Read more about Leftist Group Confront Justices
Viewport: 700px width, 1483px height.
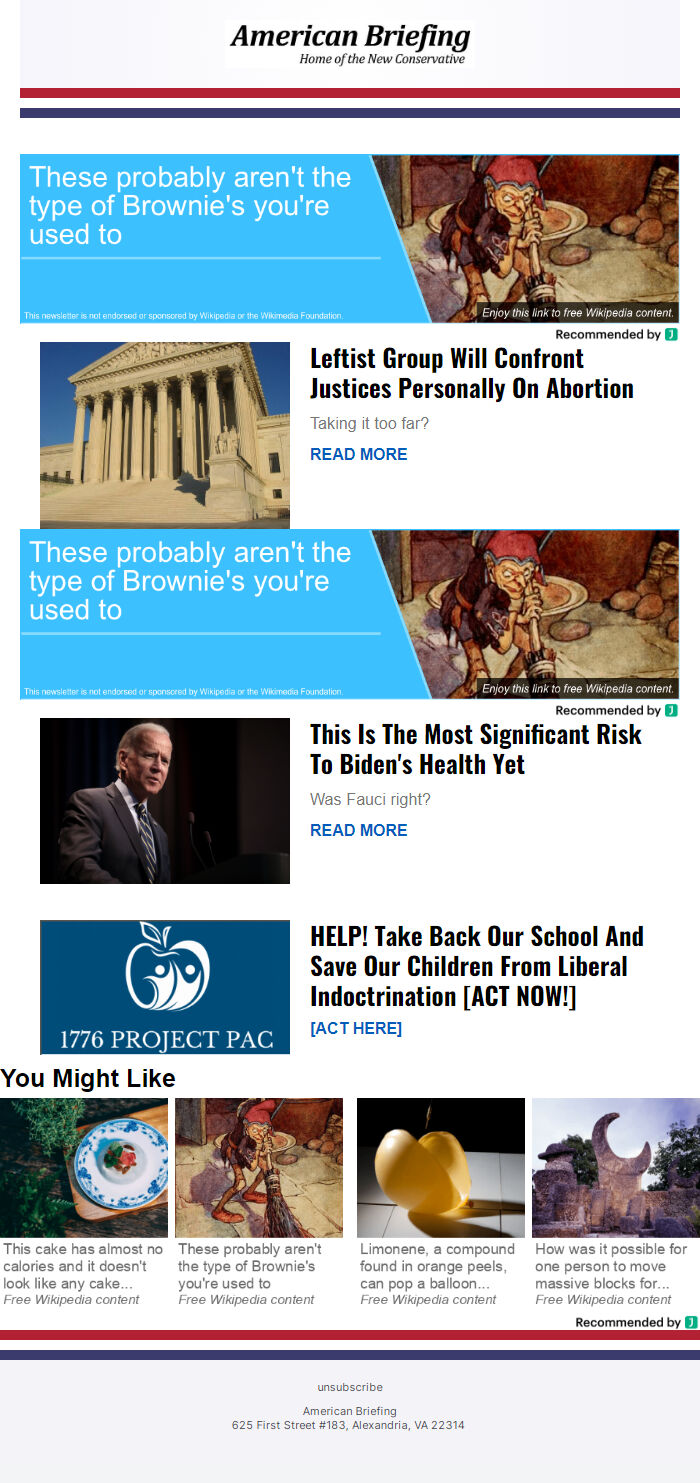click(358, 454)
